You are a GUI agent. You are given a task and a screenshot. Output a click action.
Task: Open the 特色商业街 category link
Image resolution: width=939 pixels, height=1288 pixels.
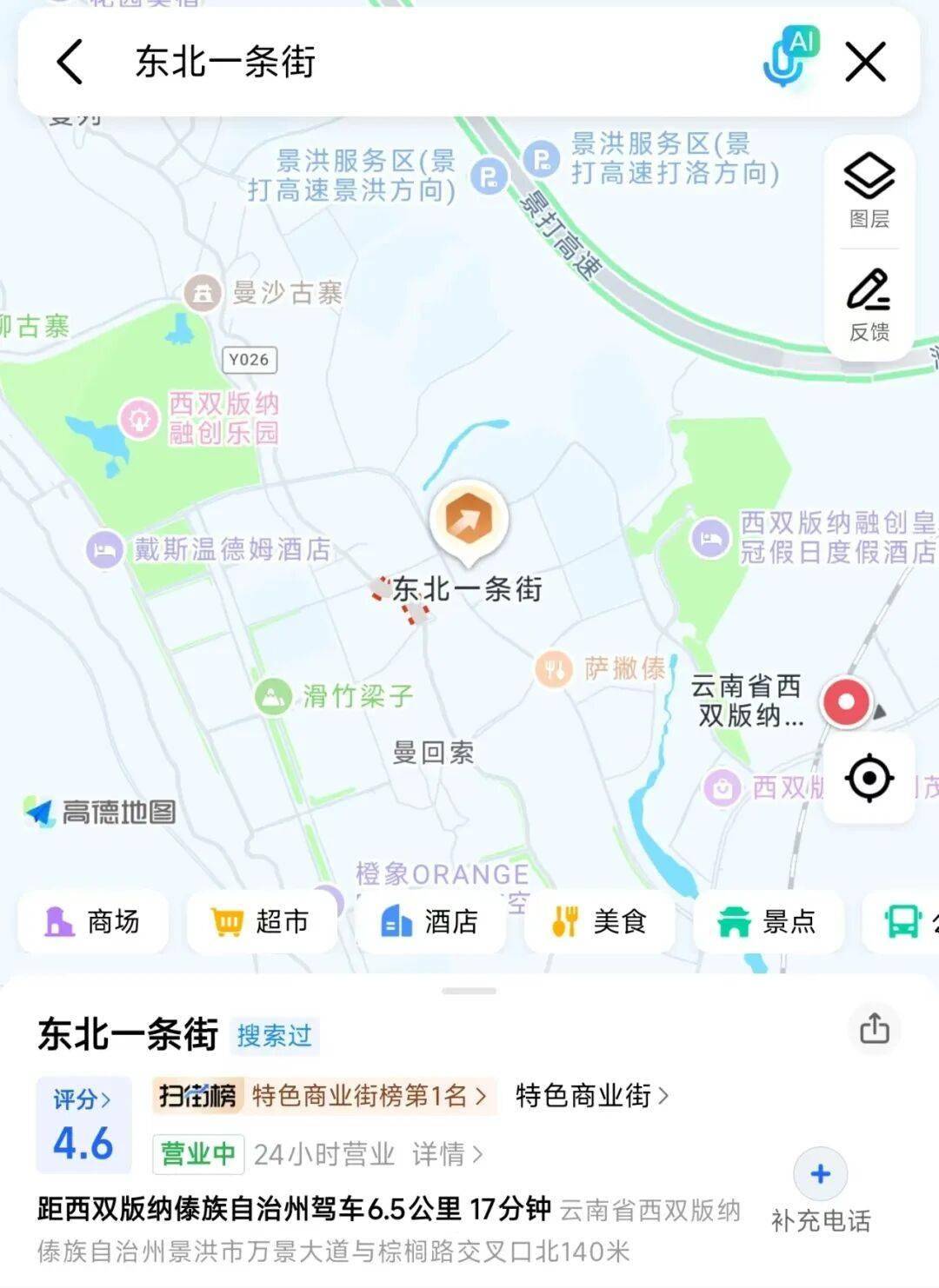592,1096
